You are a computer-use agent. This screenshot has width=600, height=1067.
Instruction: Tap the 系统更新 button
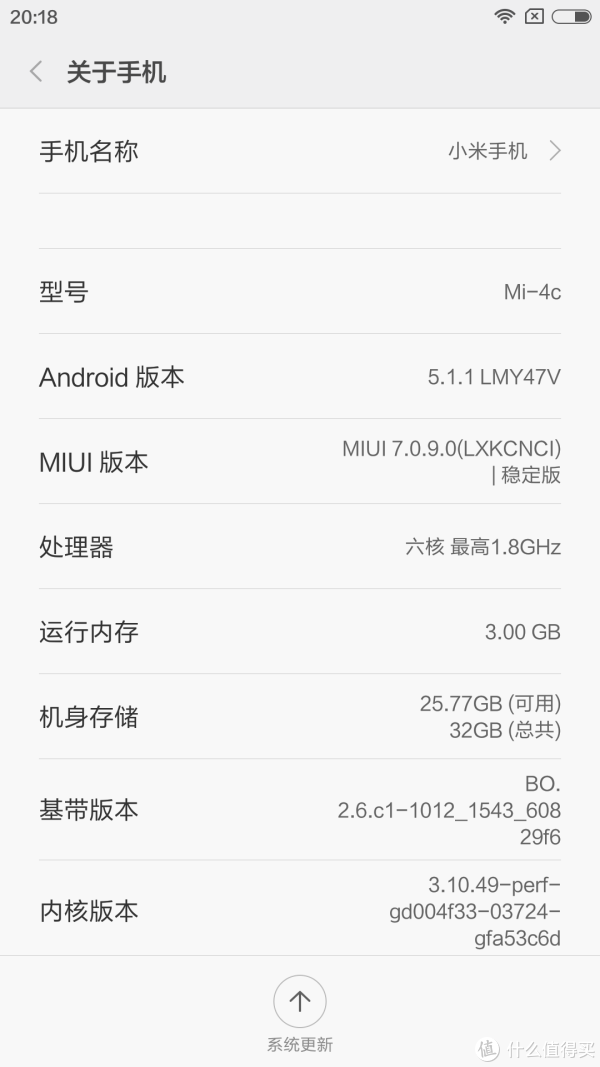tap(300, 1013)
